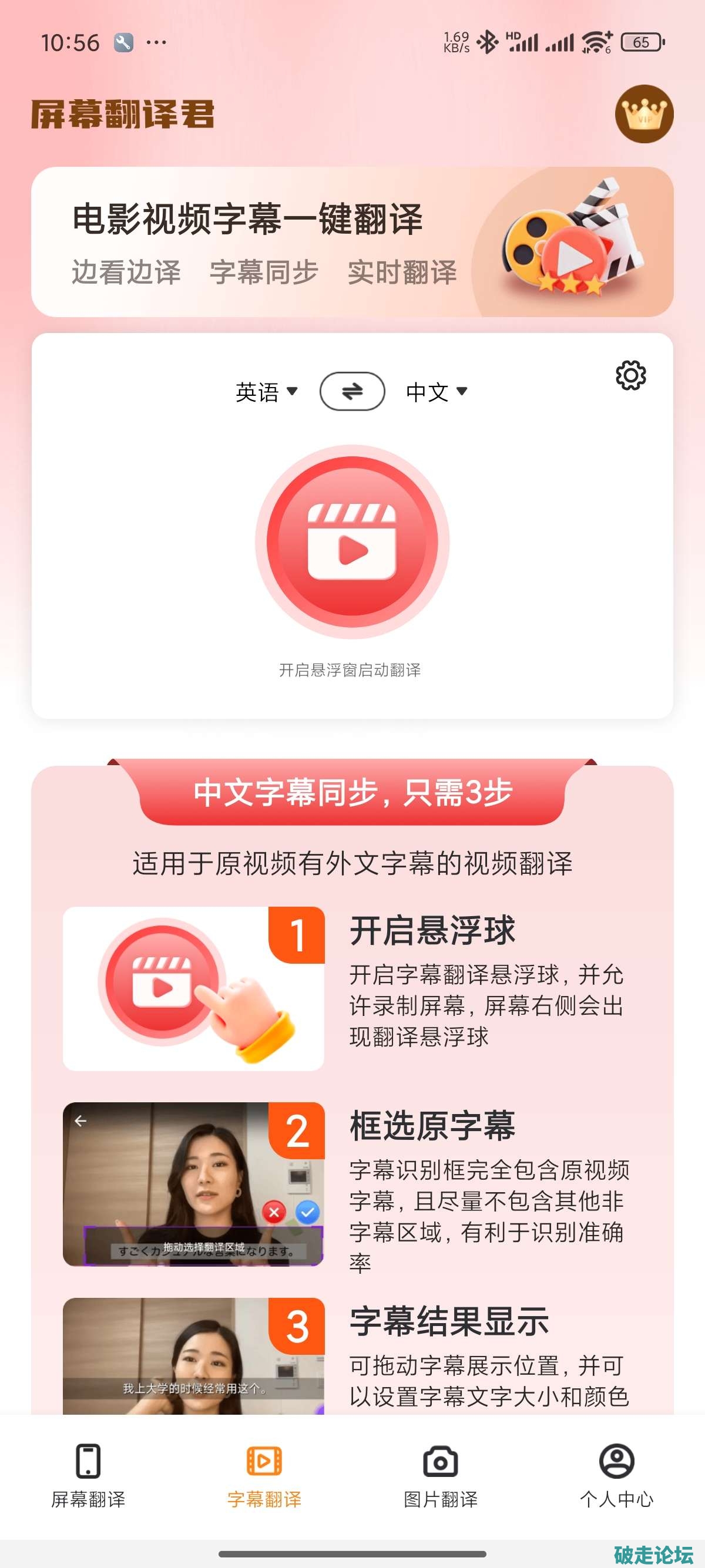The height and width of the screenshot is (1568, 705).
Task: Open the 电影视频字幕一键翻译 banner
Action: tap(352, 241)
